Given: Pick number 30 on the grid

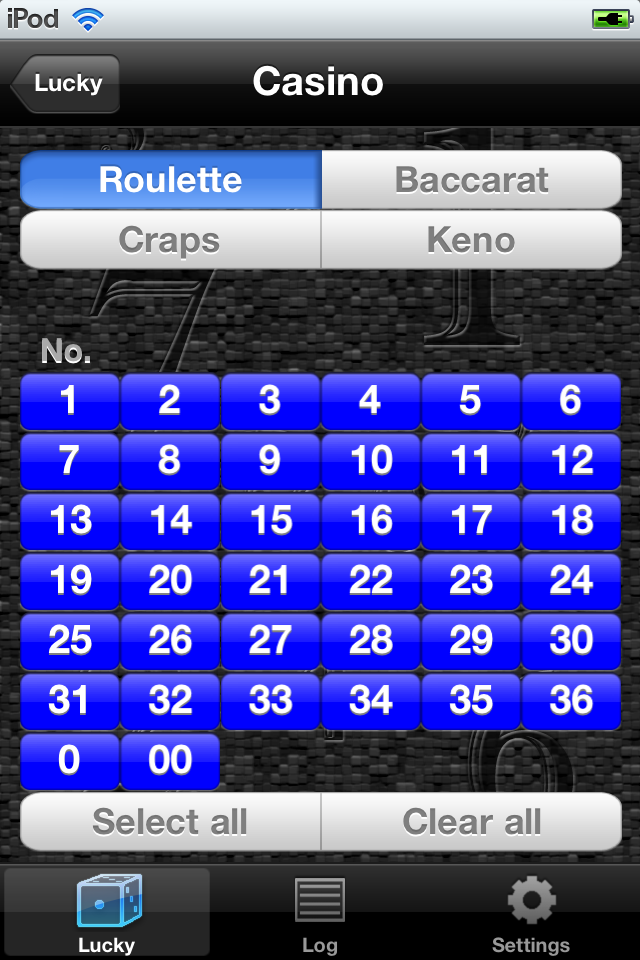Looking at the screenshot, I should coord(571,642).
